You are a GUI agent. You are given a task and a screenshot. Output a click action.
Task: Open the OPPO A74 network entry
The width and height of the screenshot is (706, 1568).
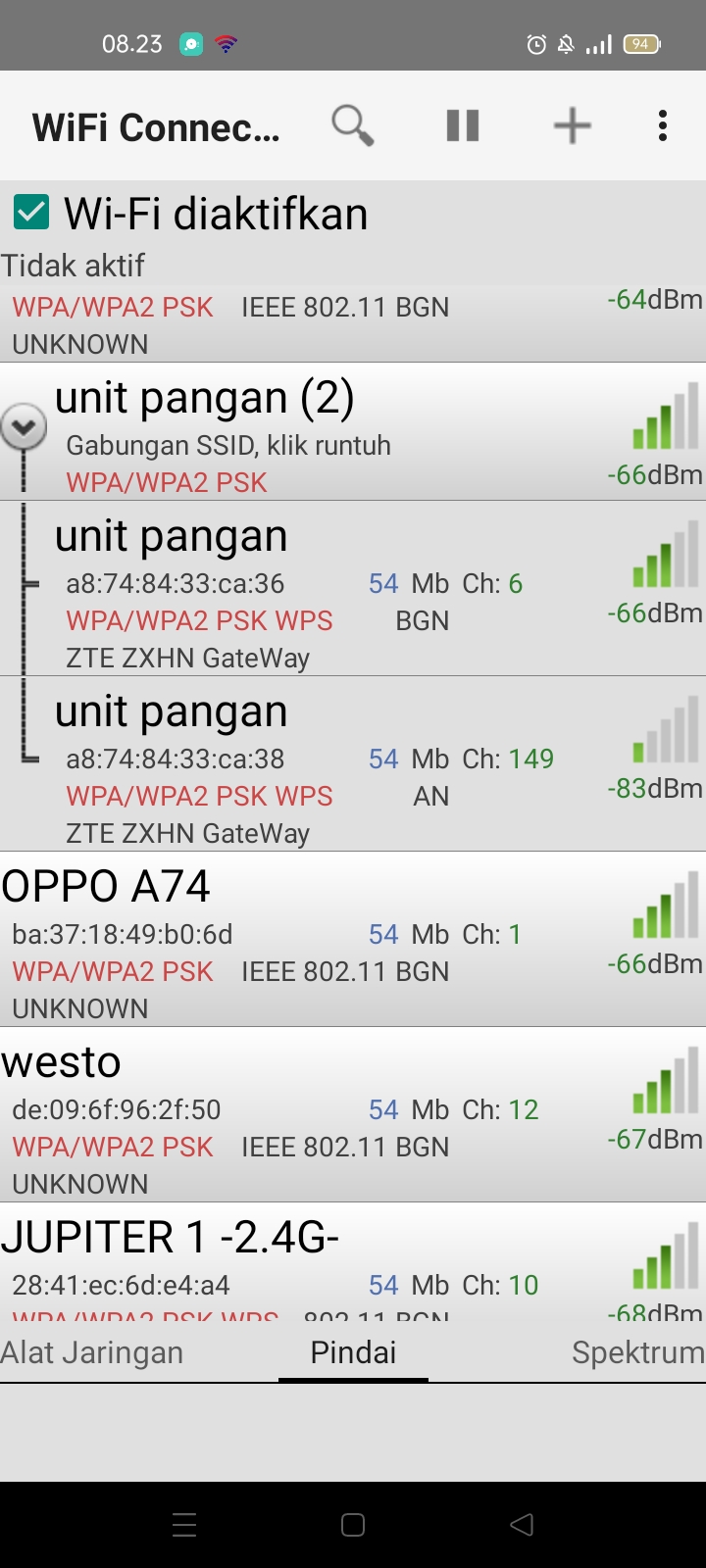(x=353, y=939)
